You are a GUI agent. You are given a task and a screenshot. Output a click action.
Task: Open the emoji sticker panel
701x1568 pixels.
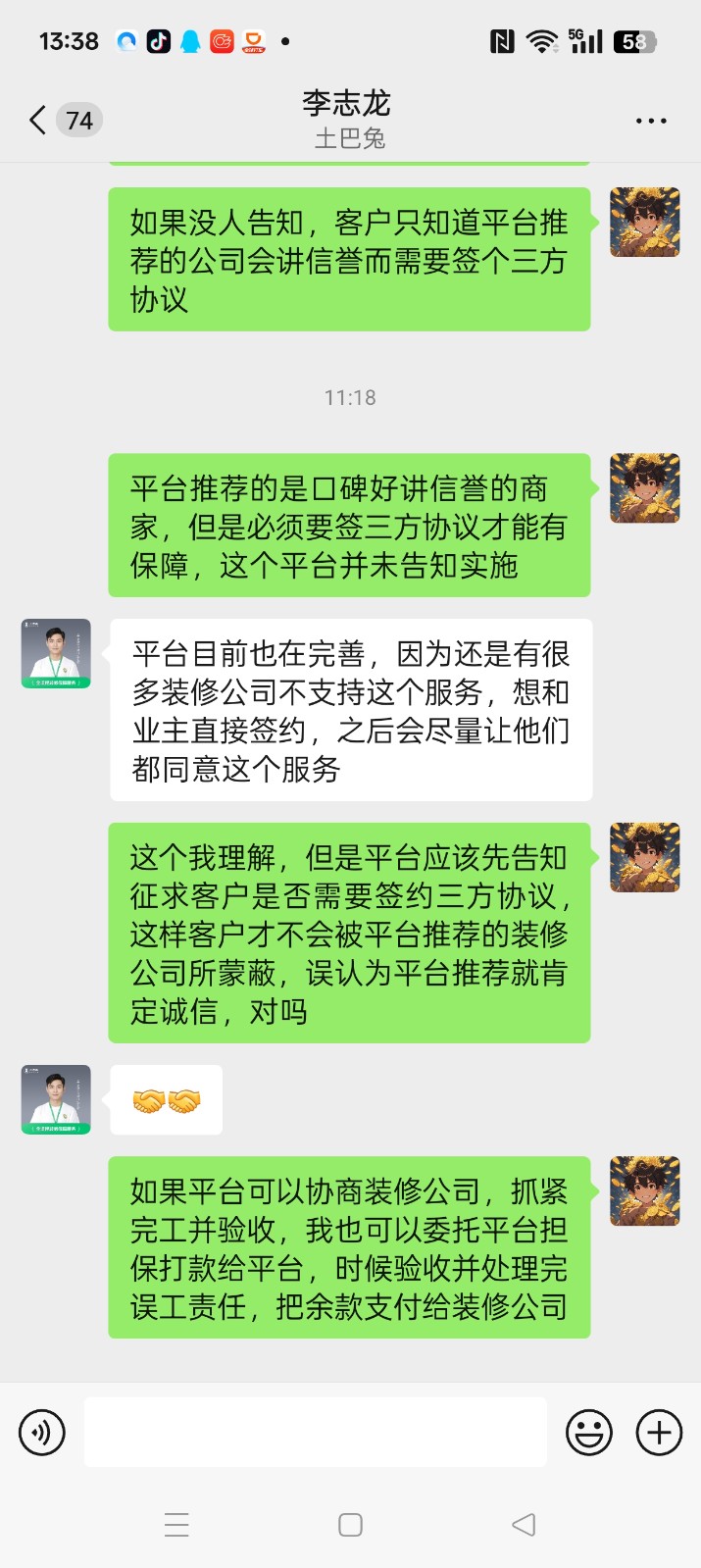(589, 1433)
